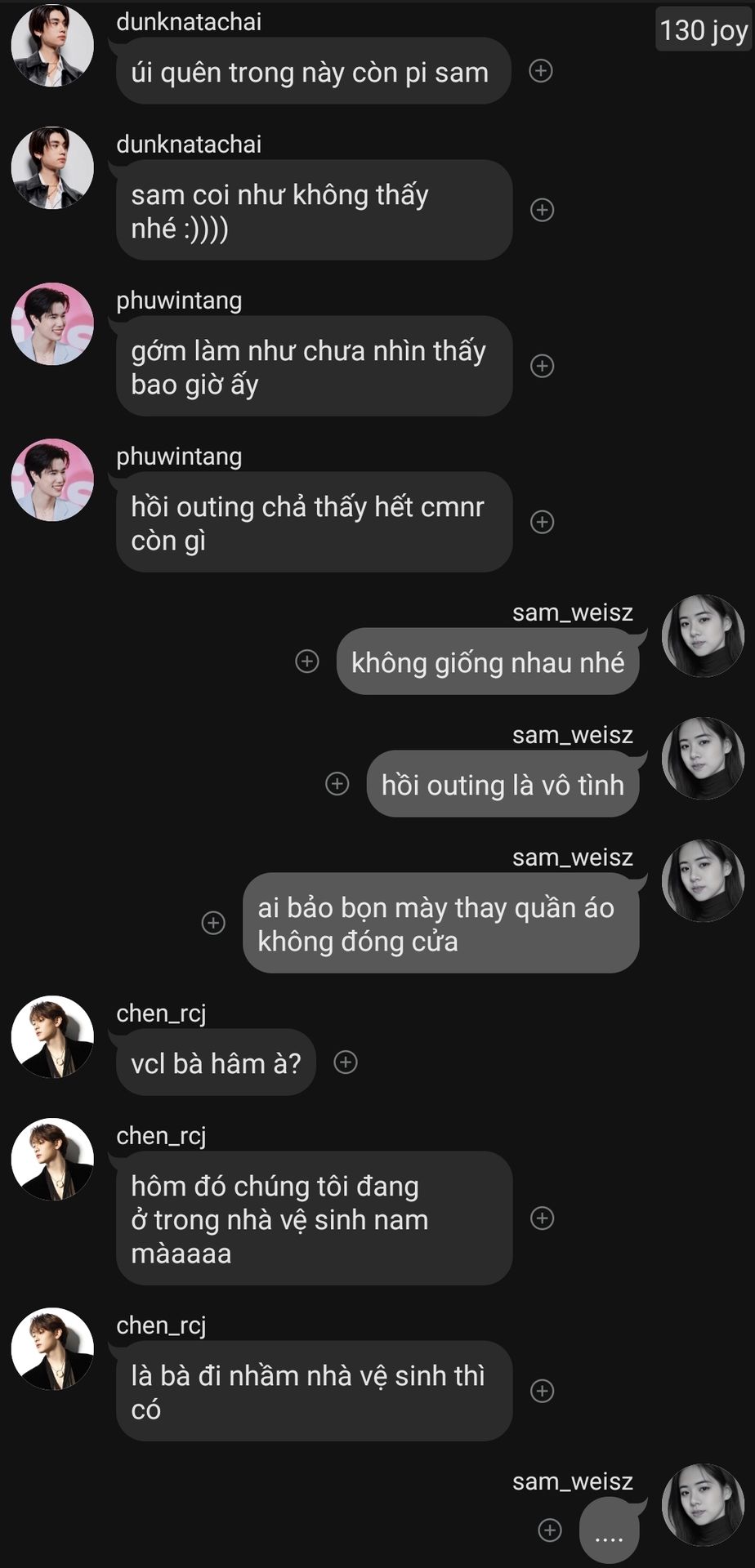Add a reaction to "vcl bà hâm à?"
Viewport: 755px width, 1568px height.
346,1062
